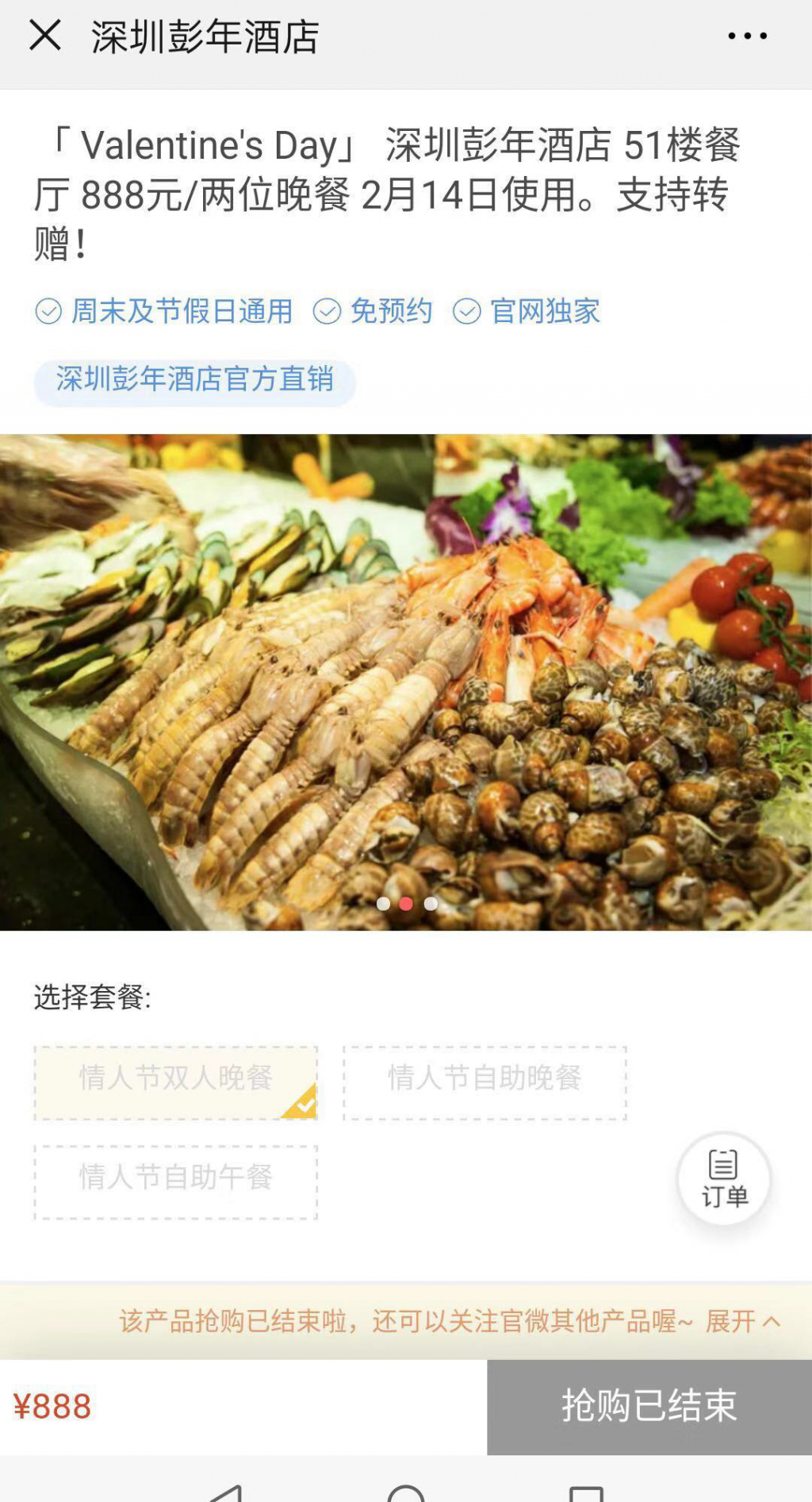Go to the system home screen
This screenshot has height=1502, width=812.
(406, 1493)
